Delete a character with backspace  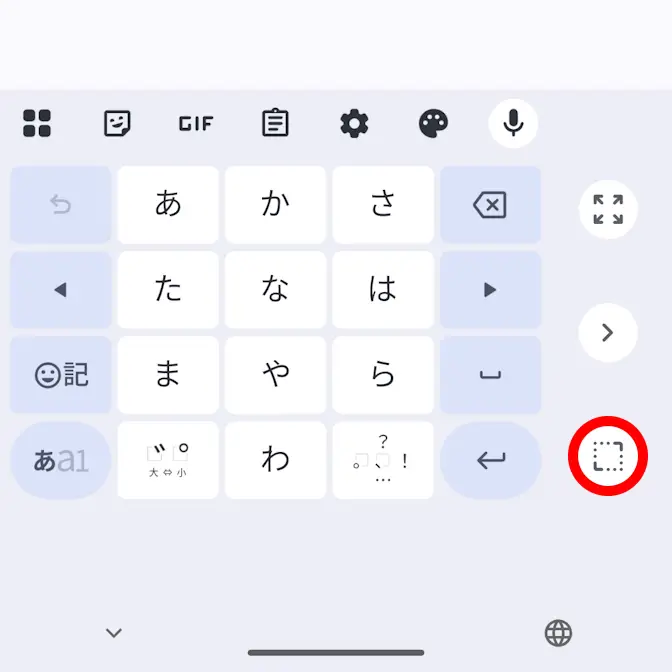490,205
